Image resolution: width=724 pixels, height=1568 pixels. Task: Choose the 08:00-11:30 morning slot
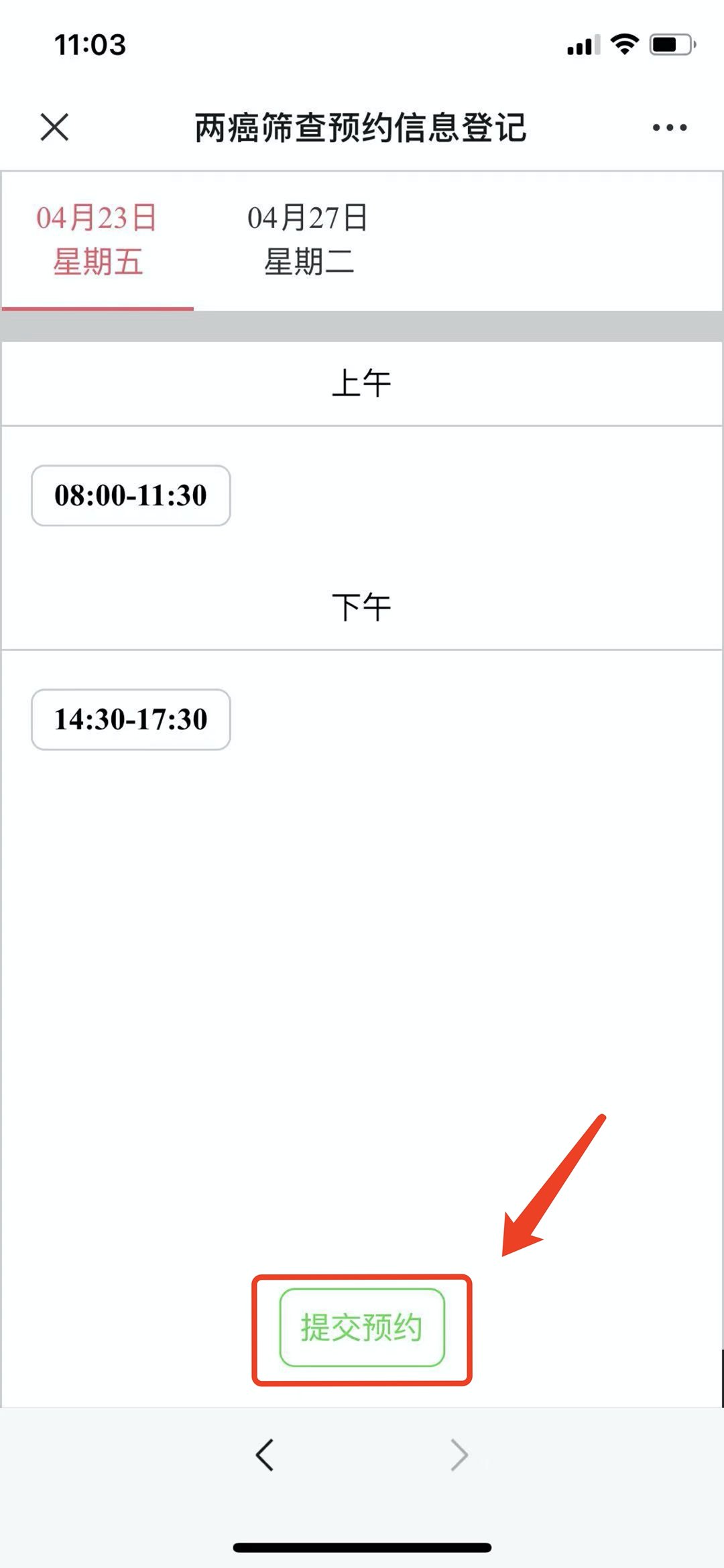click(131, 495)
